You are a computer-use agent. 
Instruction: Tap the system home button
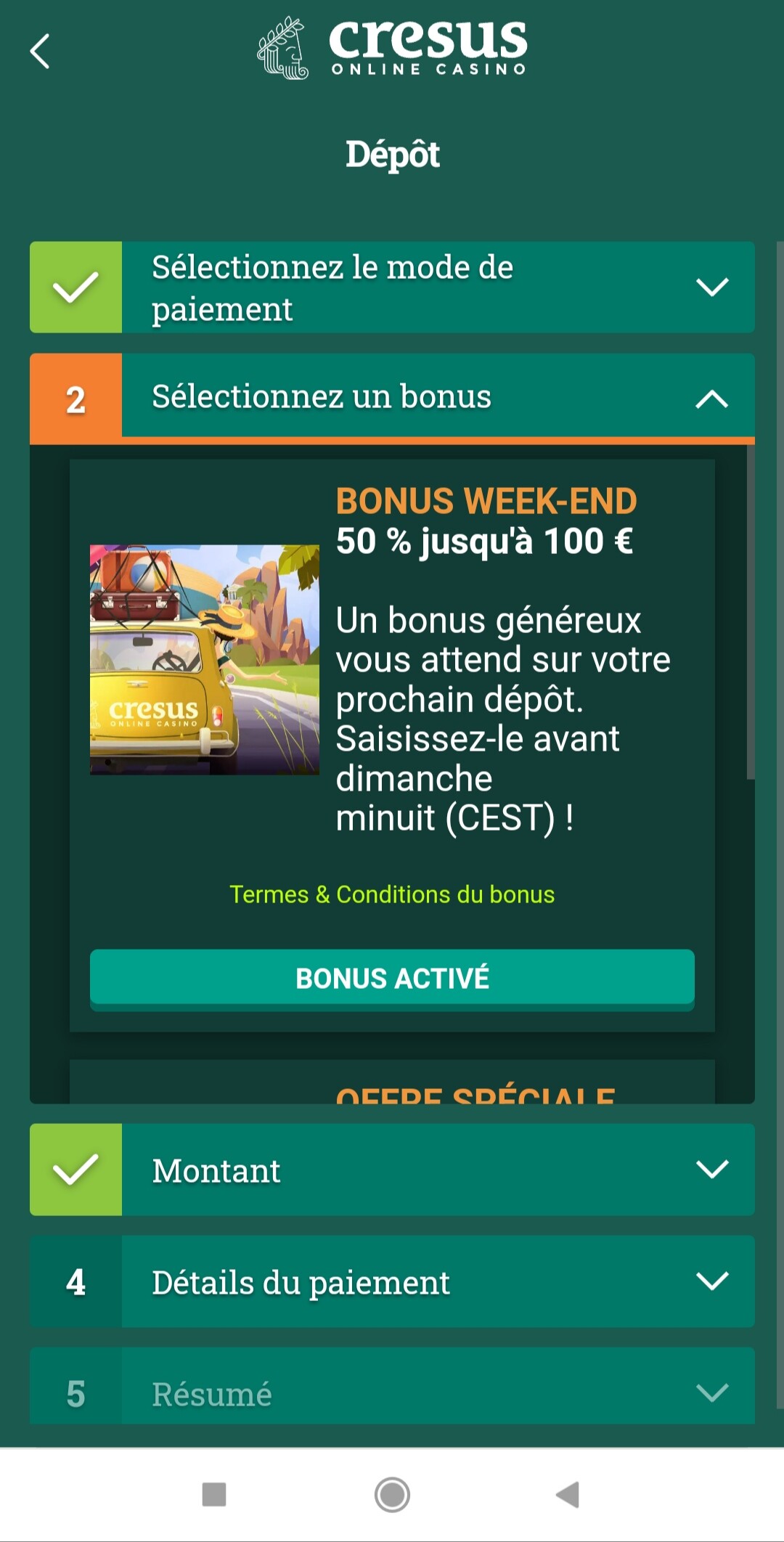[x=392, y=1495]
